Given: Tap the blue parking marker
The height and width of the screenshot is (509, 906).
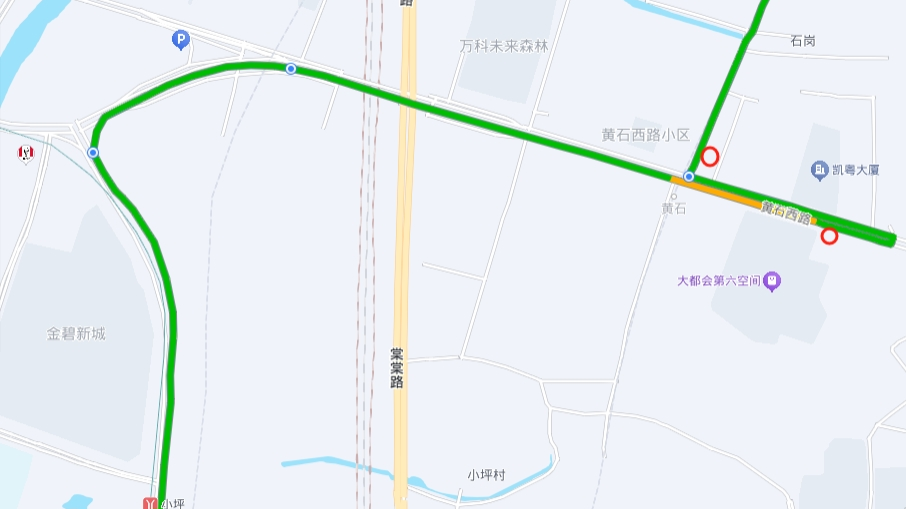Looking at the screenshot, I should tap(180, 40).
